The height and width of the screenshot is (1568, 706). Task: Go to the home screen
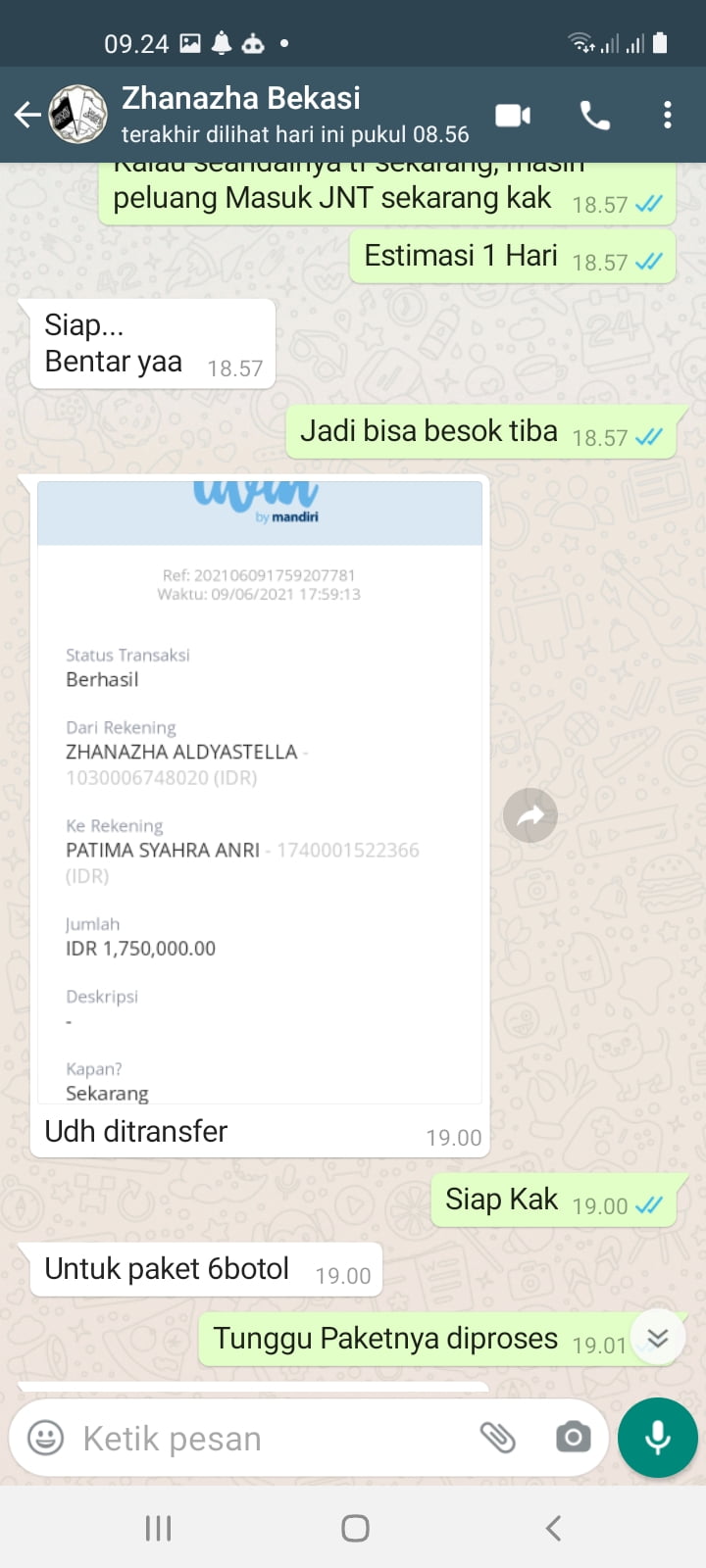355,1528
